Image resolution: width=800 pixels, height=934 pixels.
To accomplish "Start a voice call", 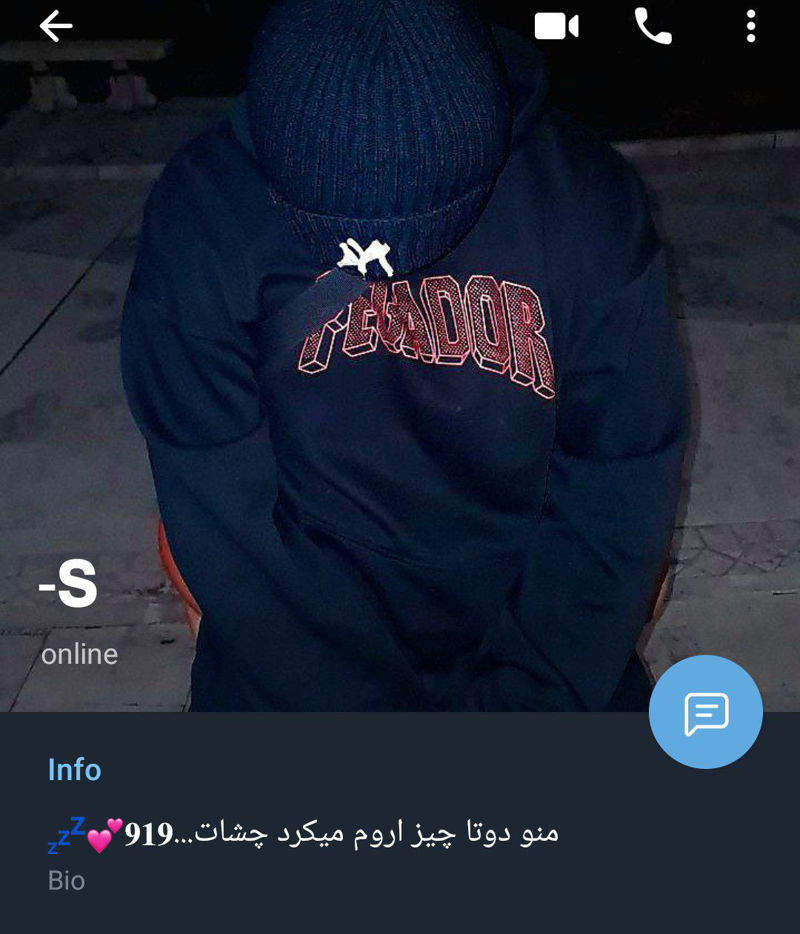I will pos(653,27).
